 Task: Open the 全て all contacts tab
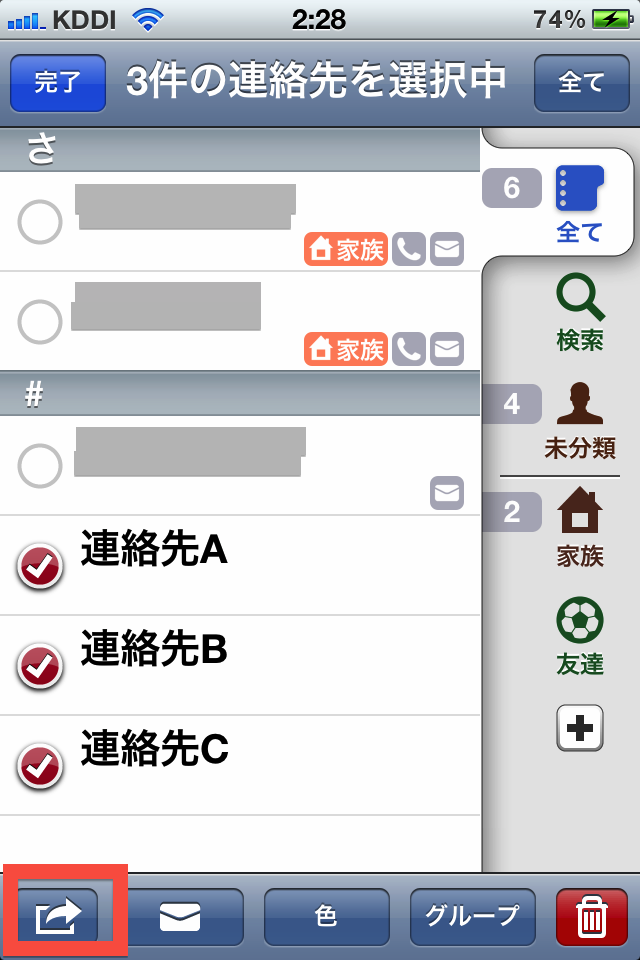tap(580, 205)
